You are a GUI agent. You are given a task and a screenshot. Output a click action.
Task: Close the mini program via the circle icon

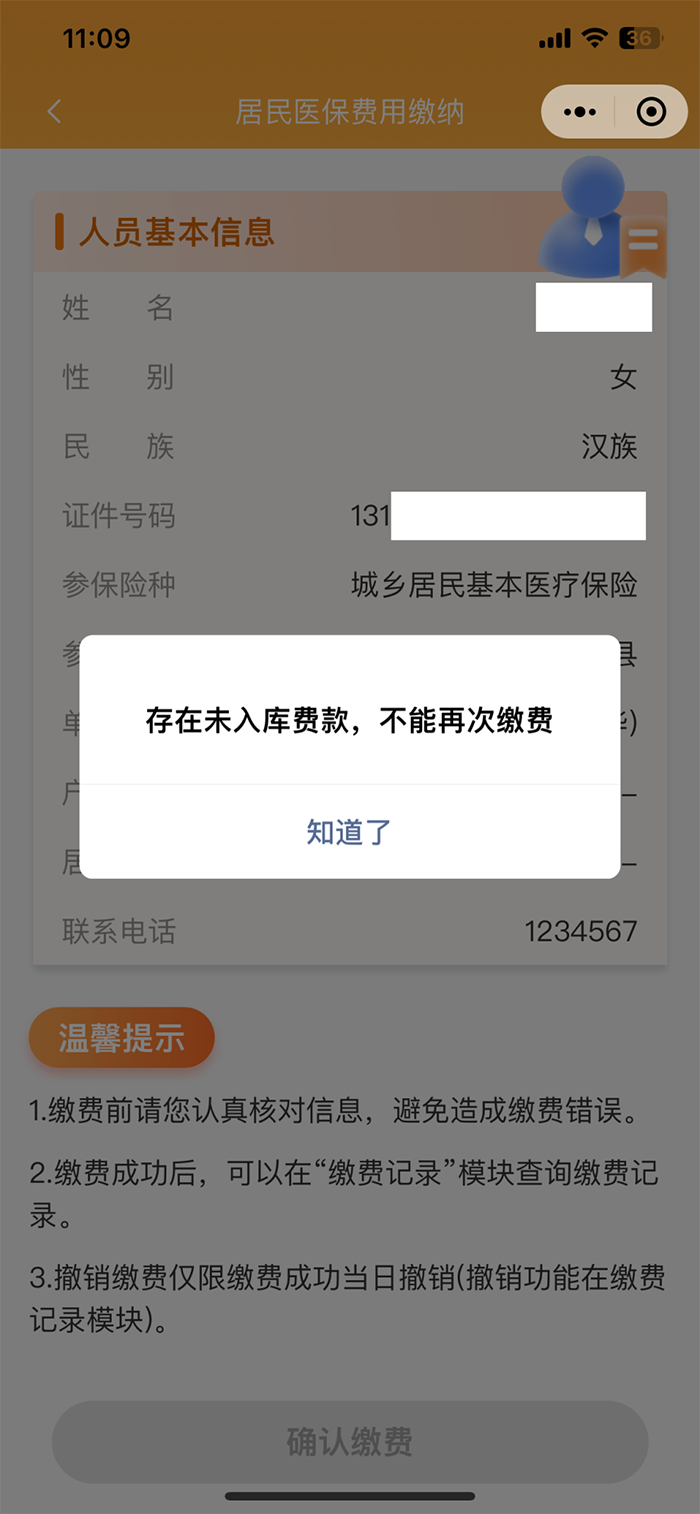(x=651, y=112)
